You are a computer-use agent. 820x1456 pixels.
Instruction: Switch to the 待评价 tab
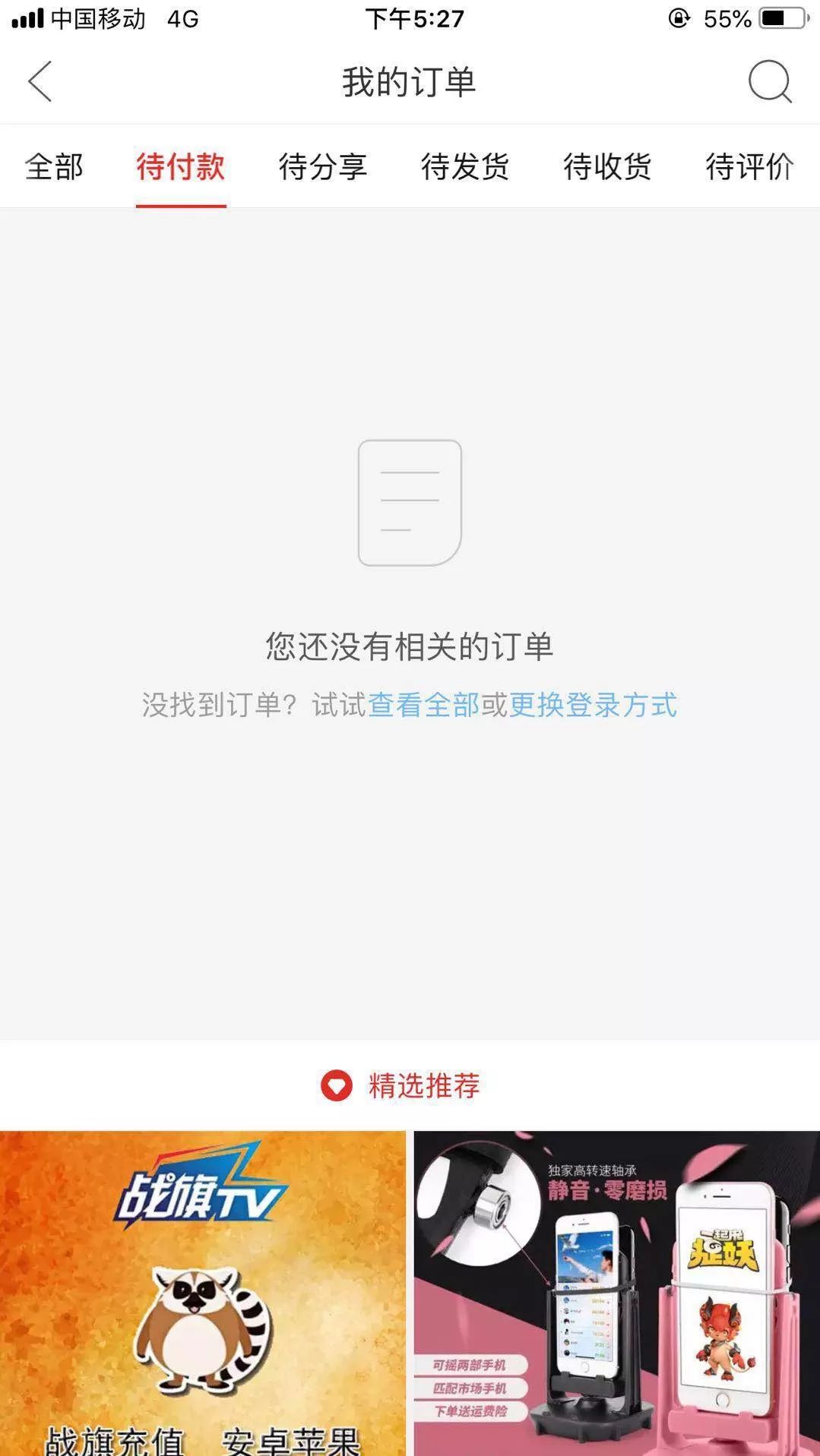749,166
